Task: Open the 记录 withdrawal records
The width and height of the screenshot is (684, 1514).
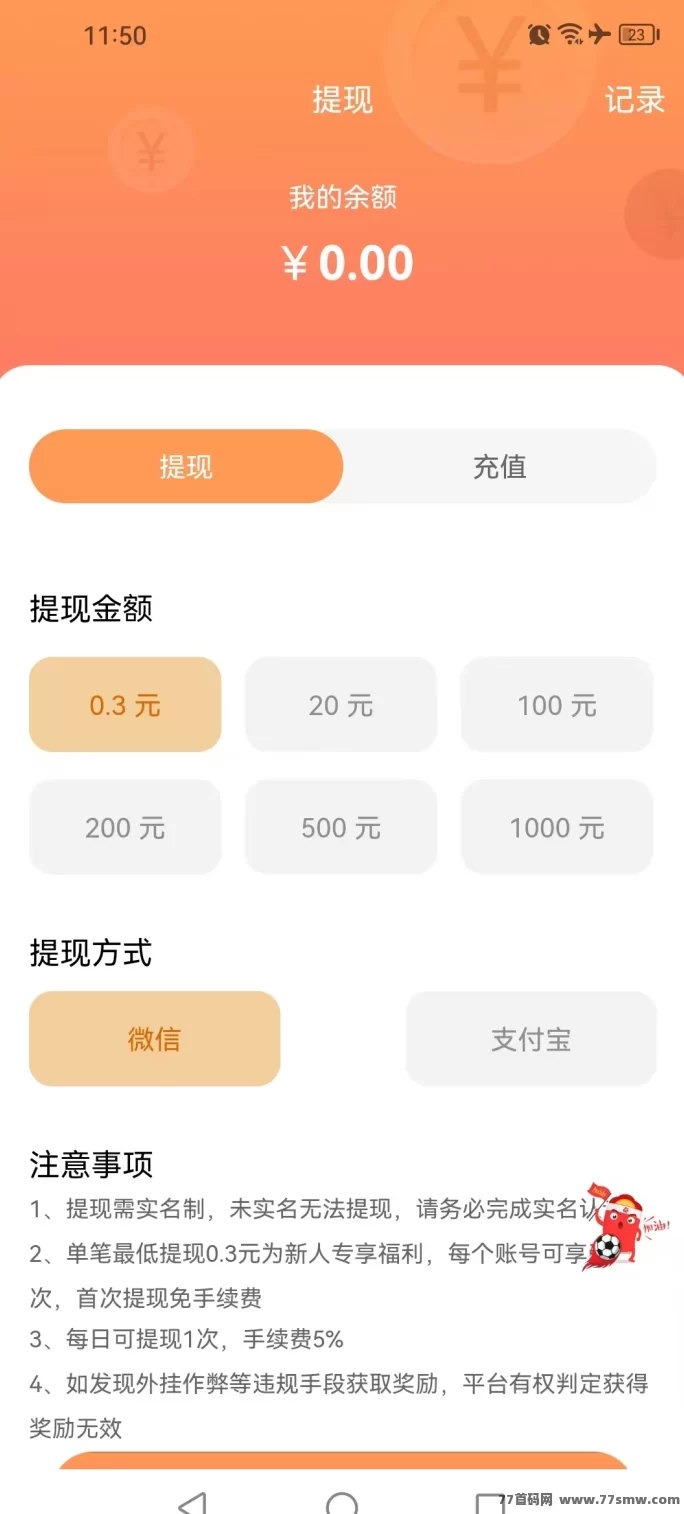Action: (x=635, y=100)
